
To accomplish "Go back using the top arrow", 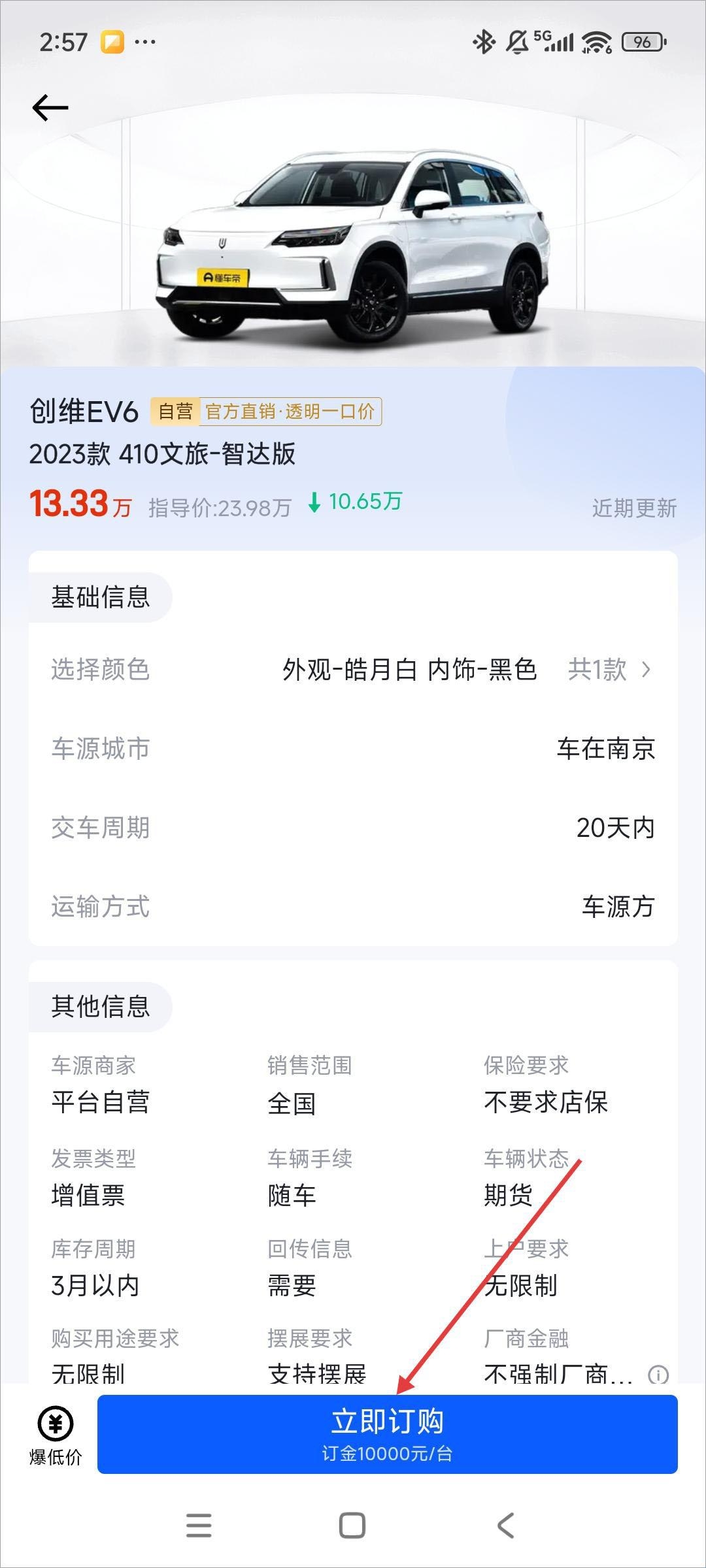I will point(50,108).
